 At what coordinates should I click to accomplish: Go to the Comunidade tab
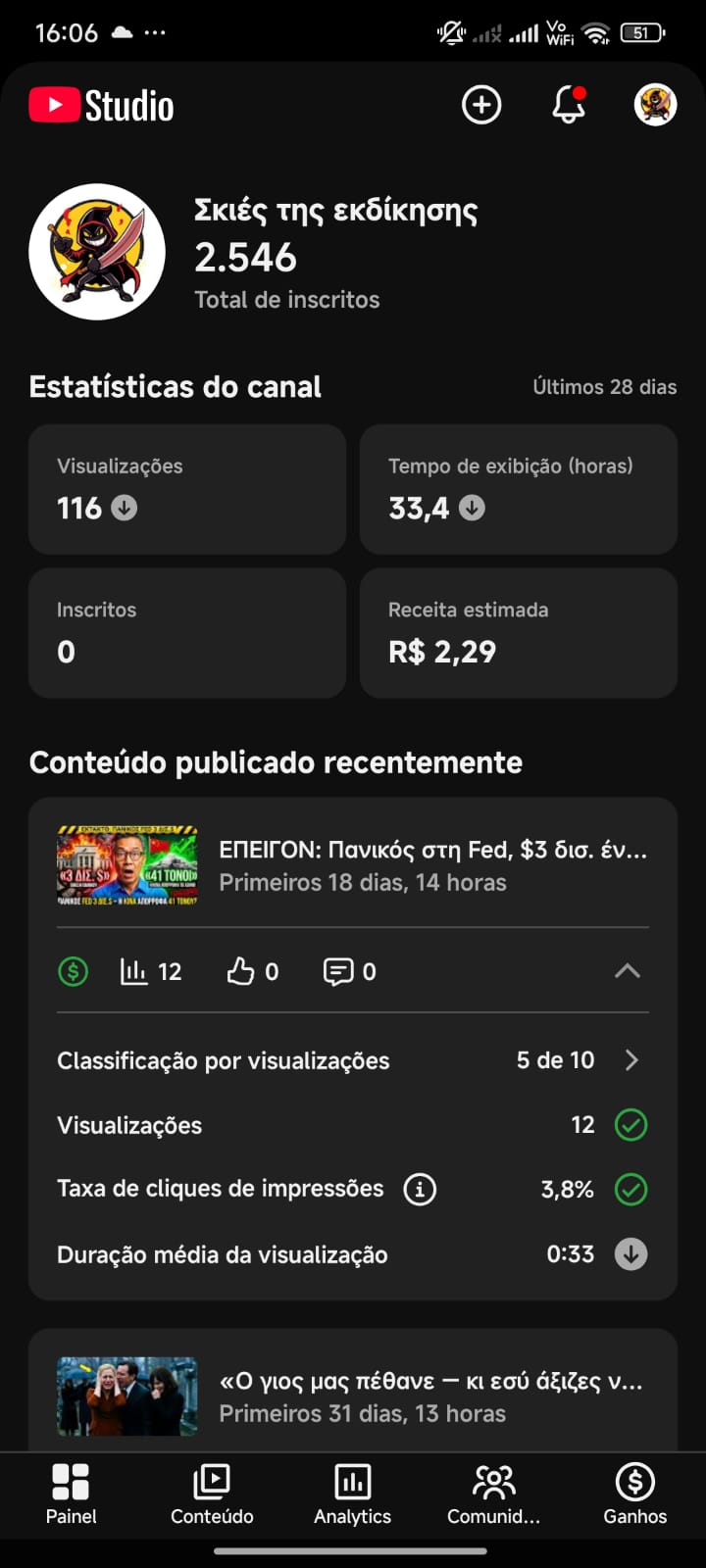(493, 1494)
